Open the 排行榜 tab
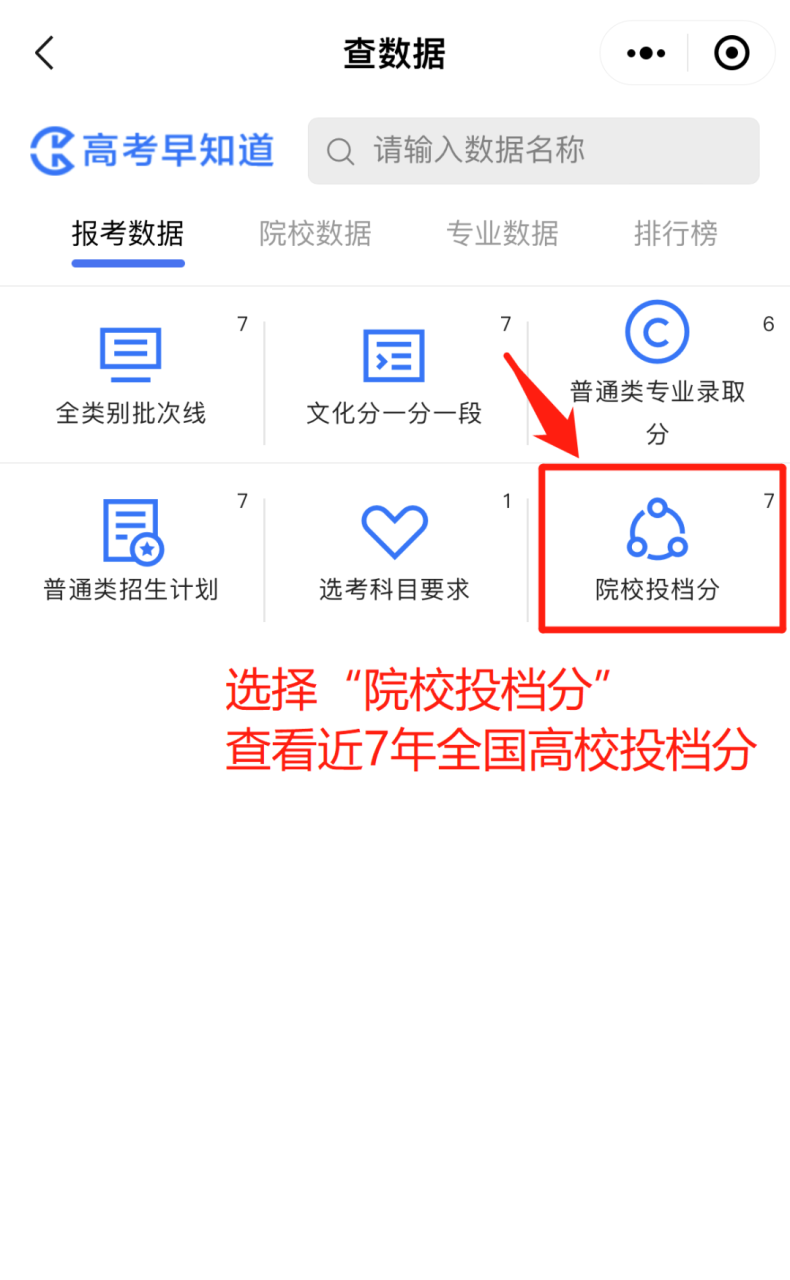 tap(676, 234)
